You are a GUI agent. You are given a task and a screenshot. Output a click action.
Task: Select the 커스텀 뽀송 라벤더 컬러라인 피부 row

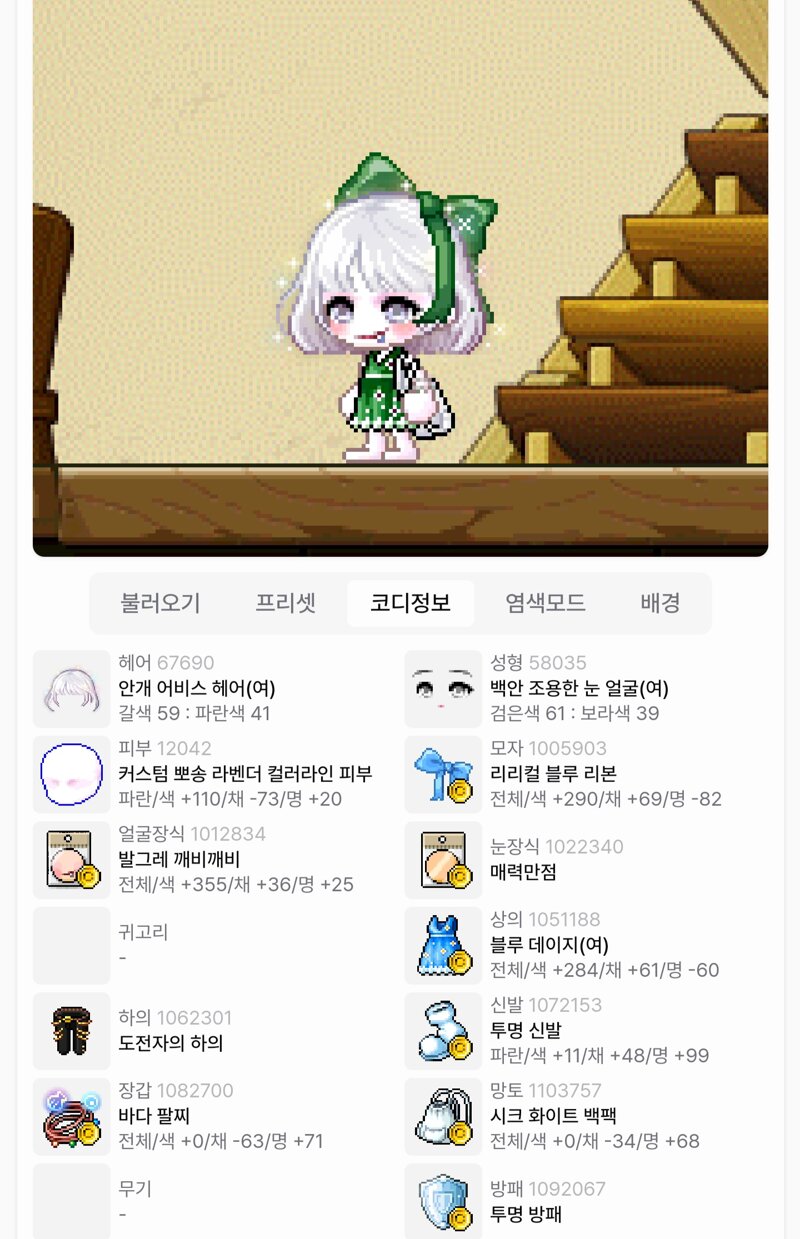tap(244, 774)
